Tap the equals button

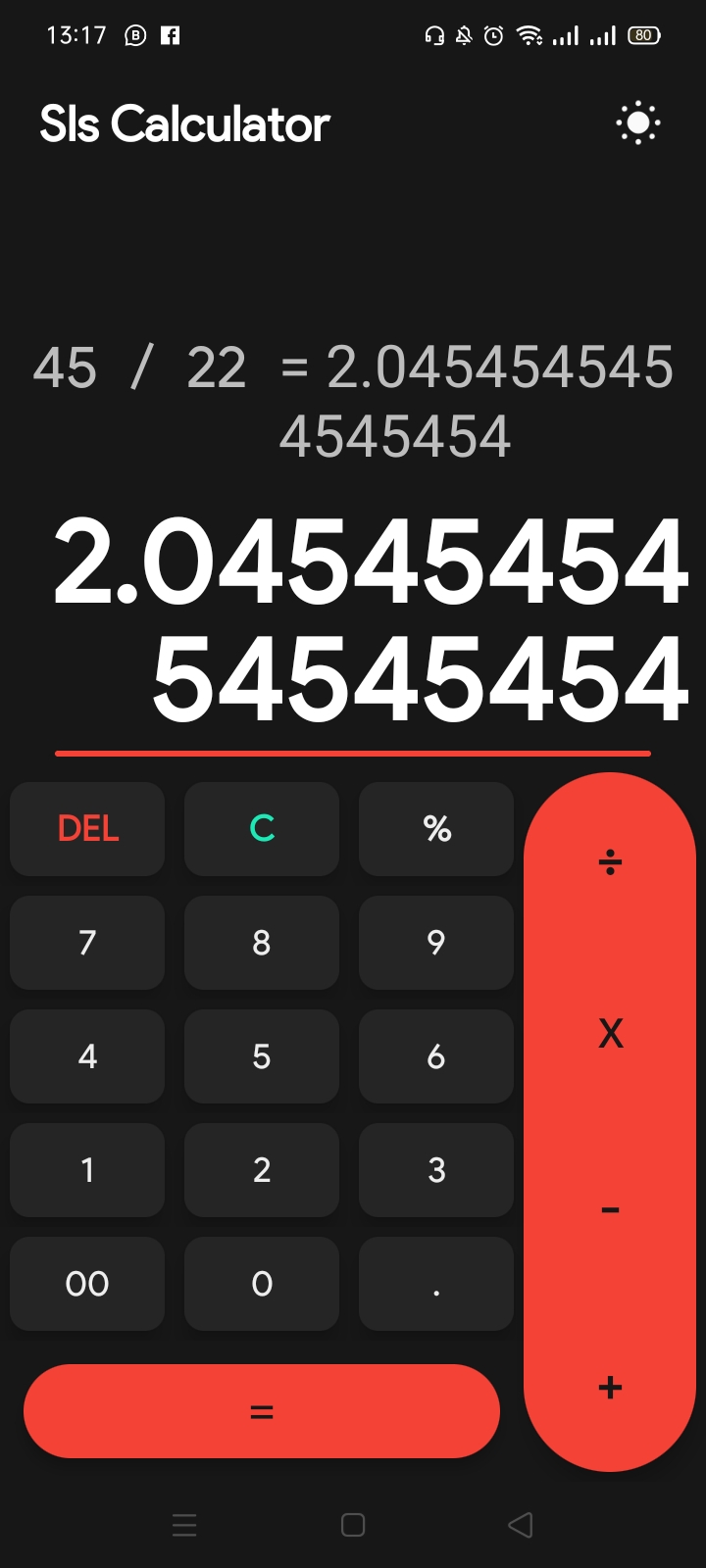click(262, 1411)
